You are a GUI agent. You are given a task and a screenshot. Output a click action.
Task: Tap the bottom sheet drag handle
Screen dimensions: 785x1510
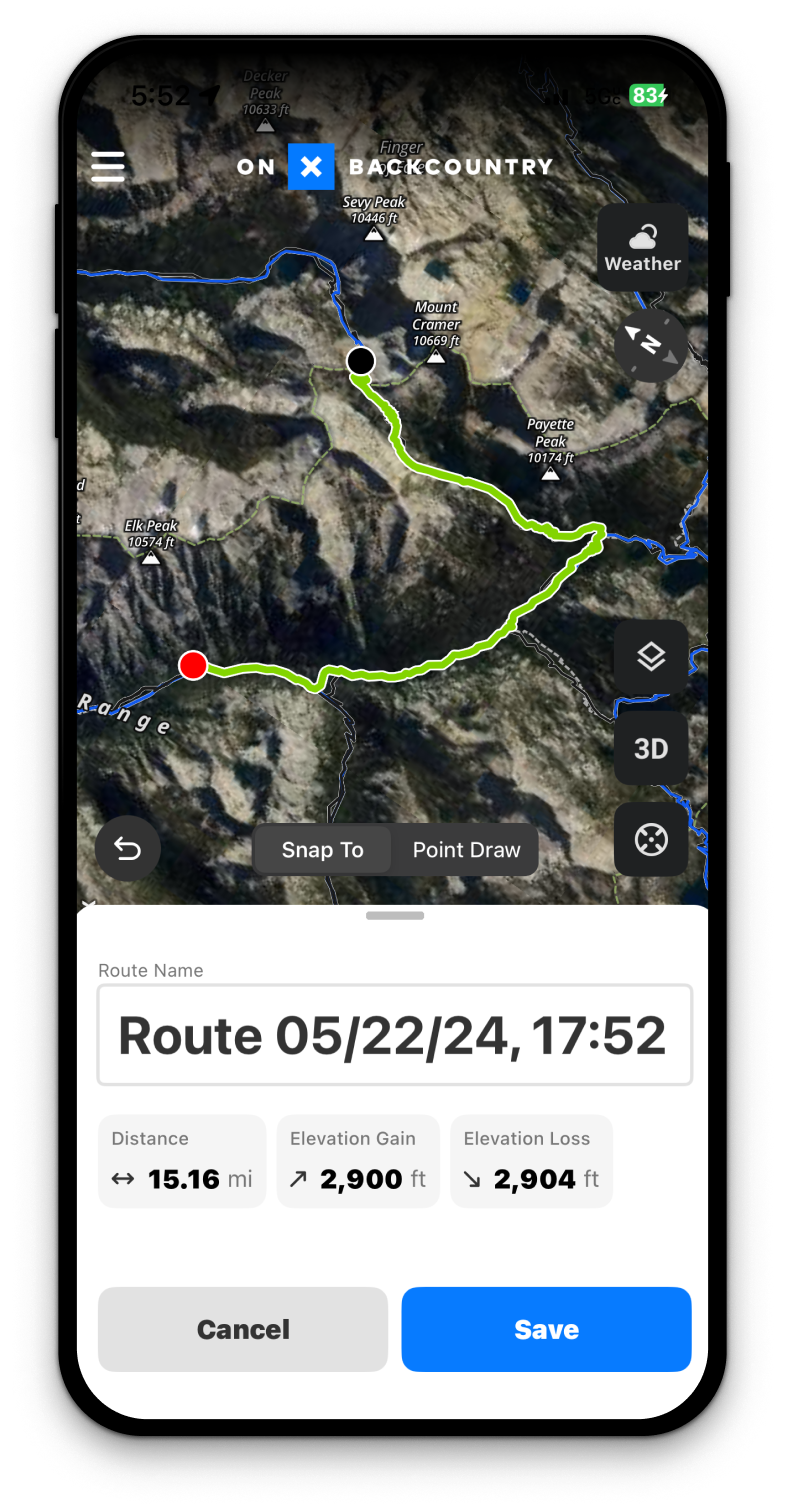[x=394, y=915]
